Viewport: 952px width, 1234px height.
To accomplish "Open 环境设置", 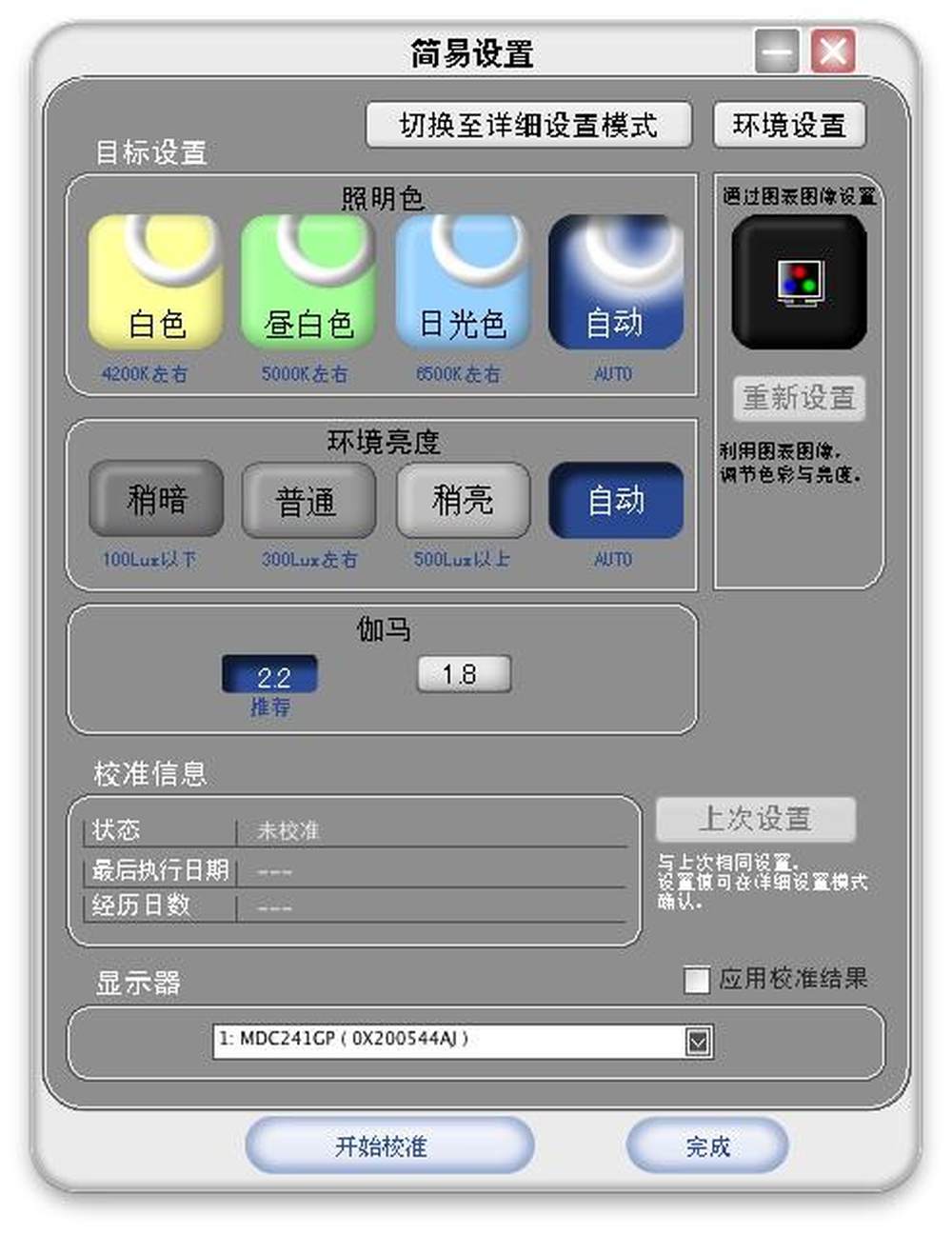I will point(789,125).
